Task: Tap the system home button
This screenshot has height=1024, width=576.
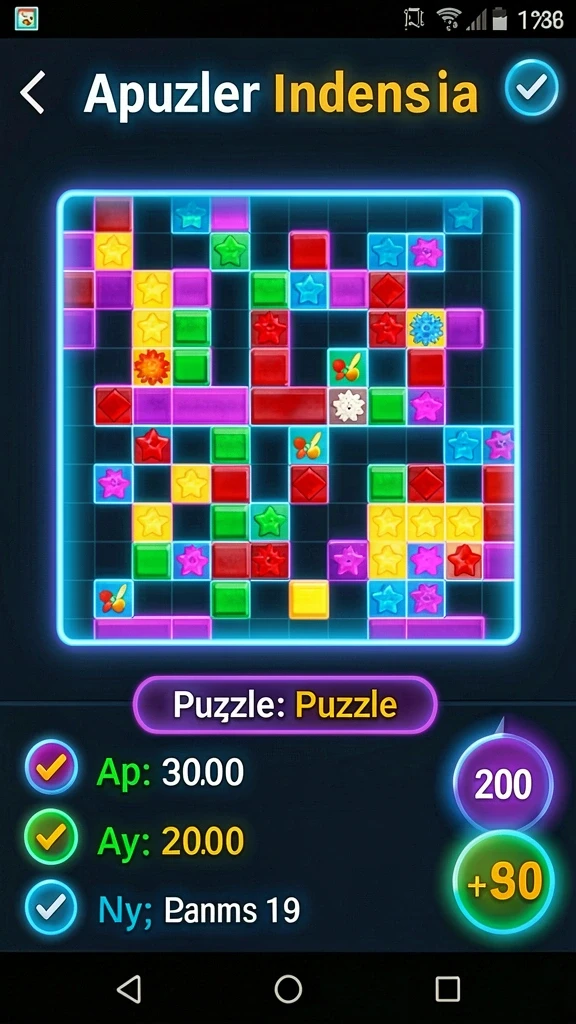Action: (288, 989)
